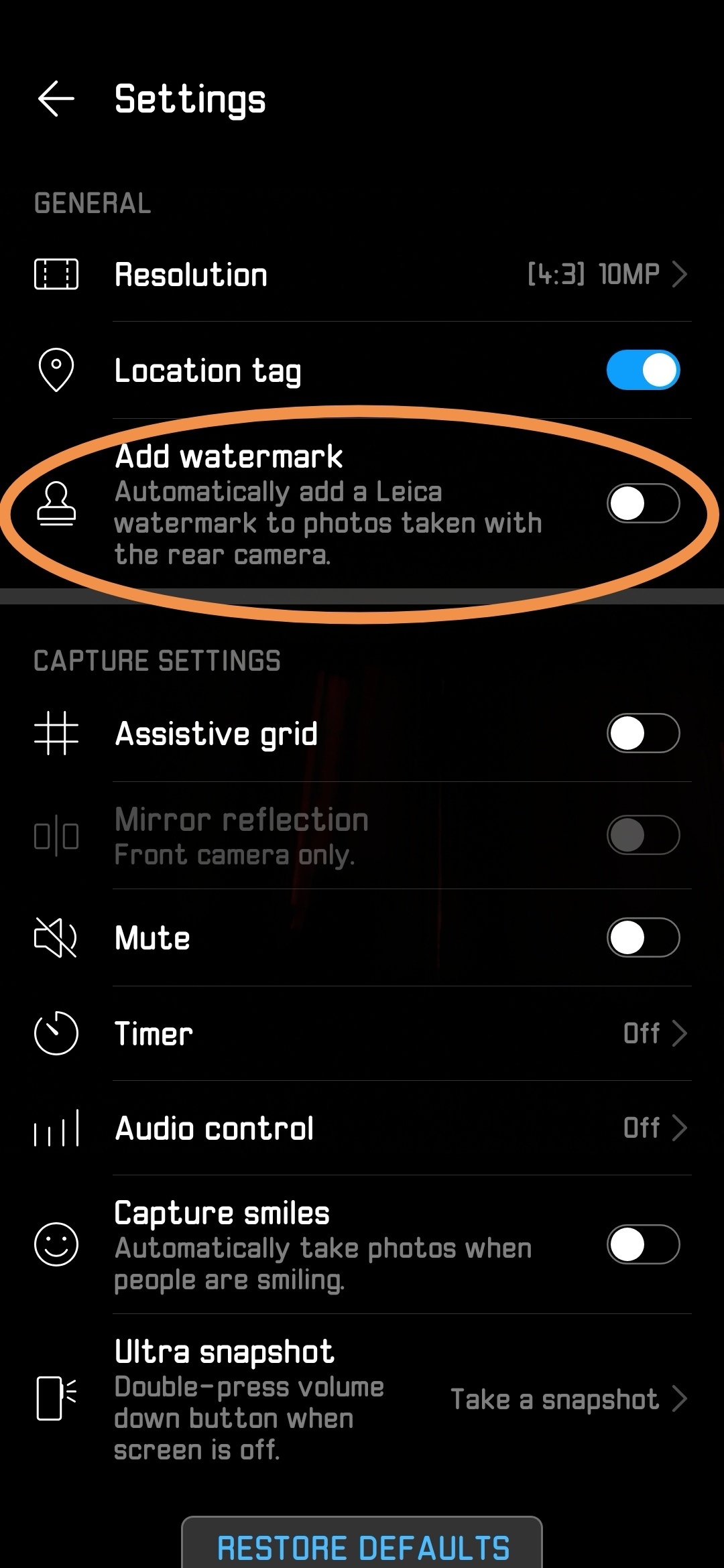
Task: Turn on Assistive grid
Action: (x=643, y=733)
